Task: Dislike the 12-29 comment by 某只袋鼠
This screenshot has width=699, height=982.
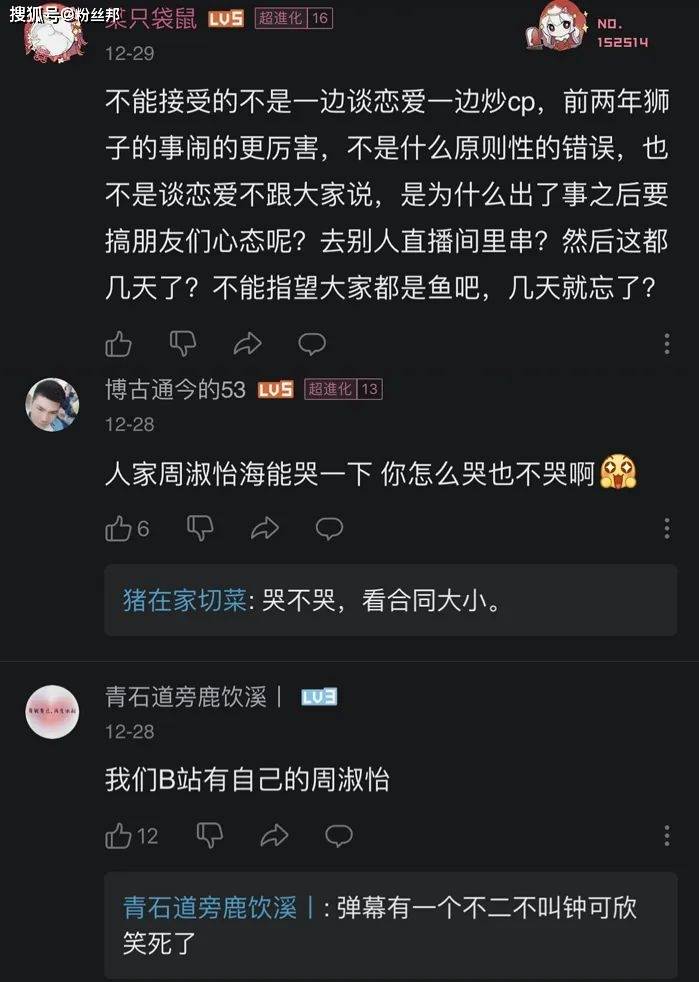Action: point(183,344)
